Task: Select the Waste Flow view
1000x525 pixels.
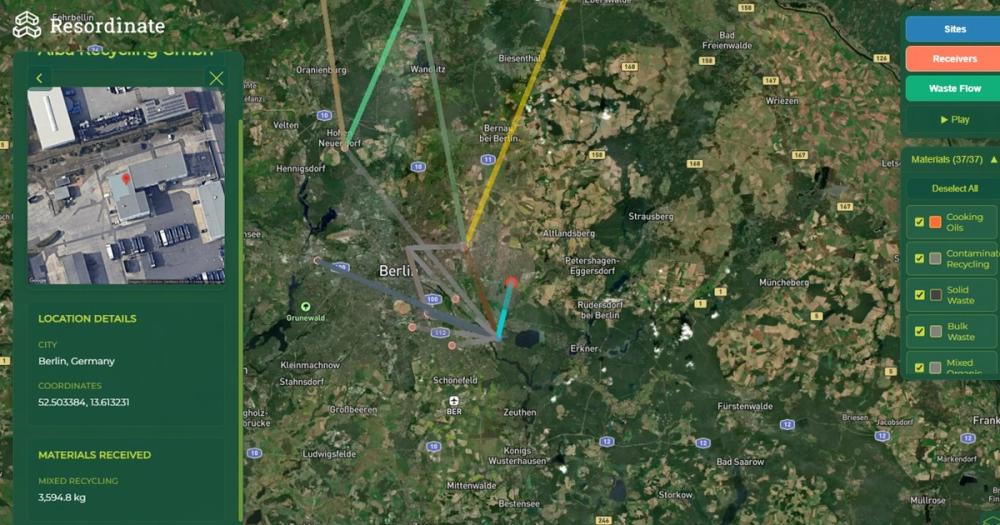Action: coord(954,89)
